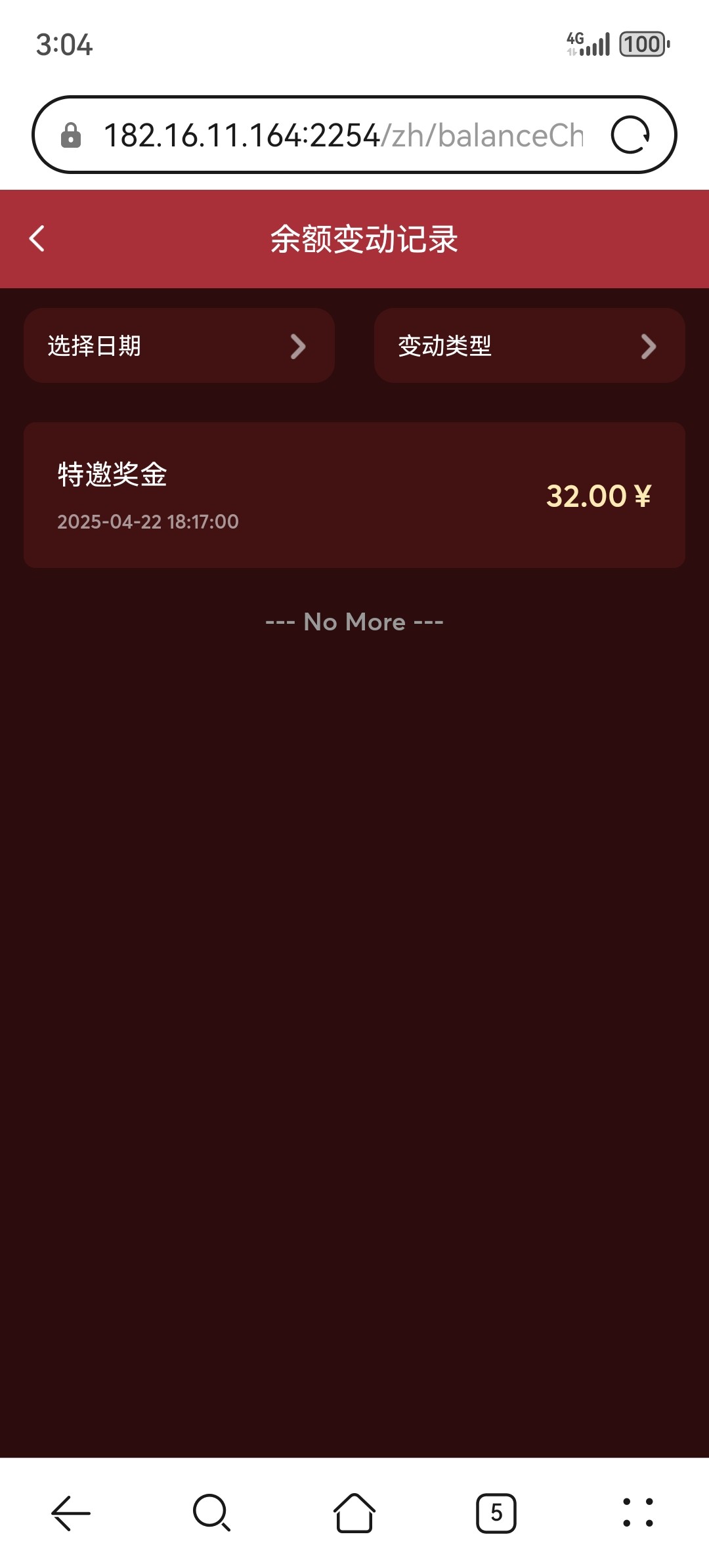Go back from 余额变动记录 page
Screen dimensions: 709x1568
pos(37,238)
